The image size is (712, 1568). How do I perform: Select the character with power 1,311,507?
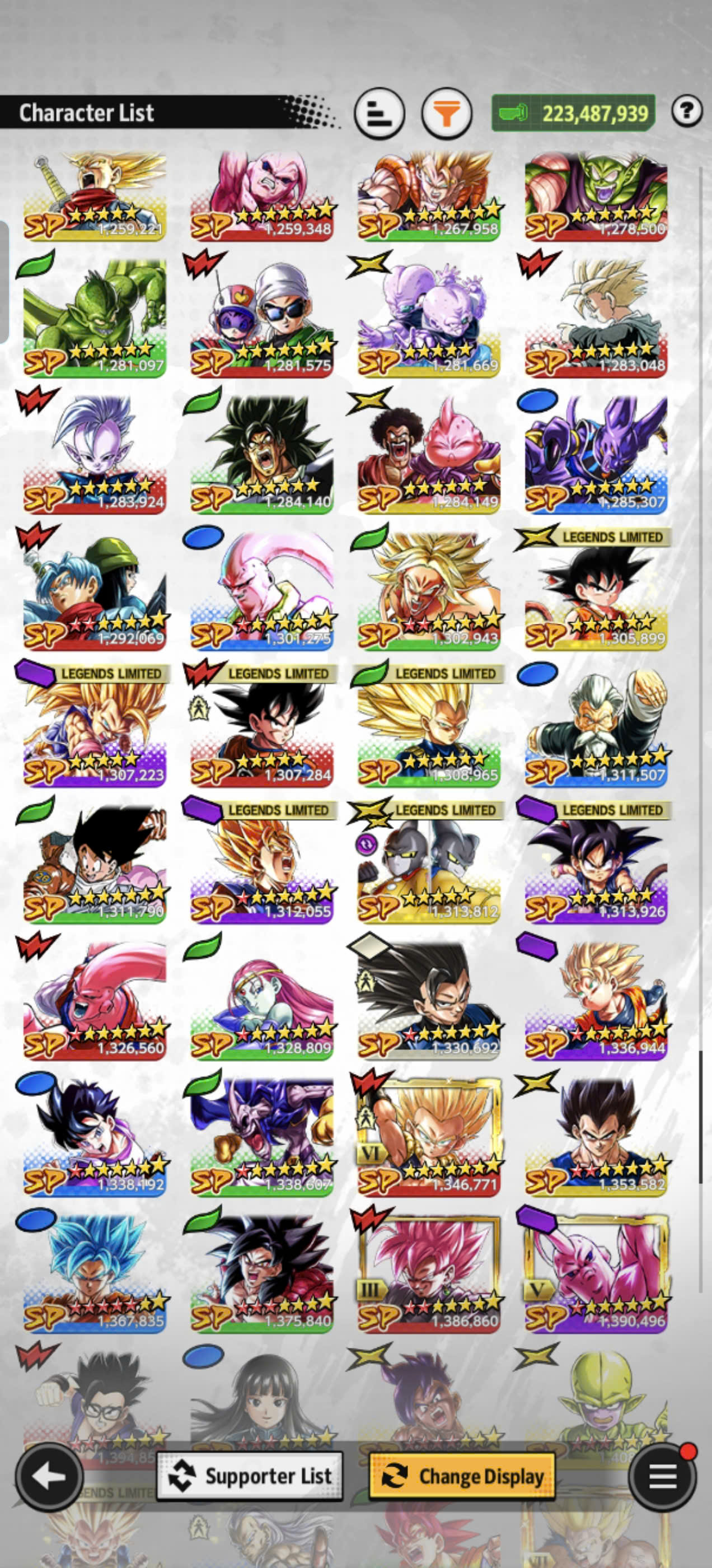[x=596, y=727]
